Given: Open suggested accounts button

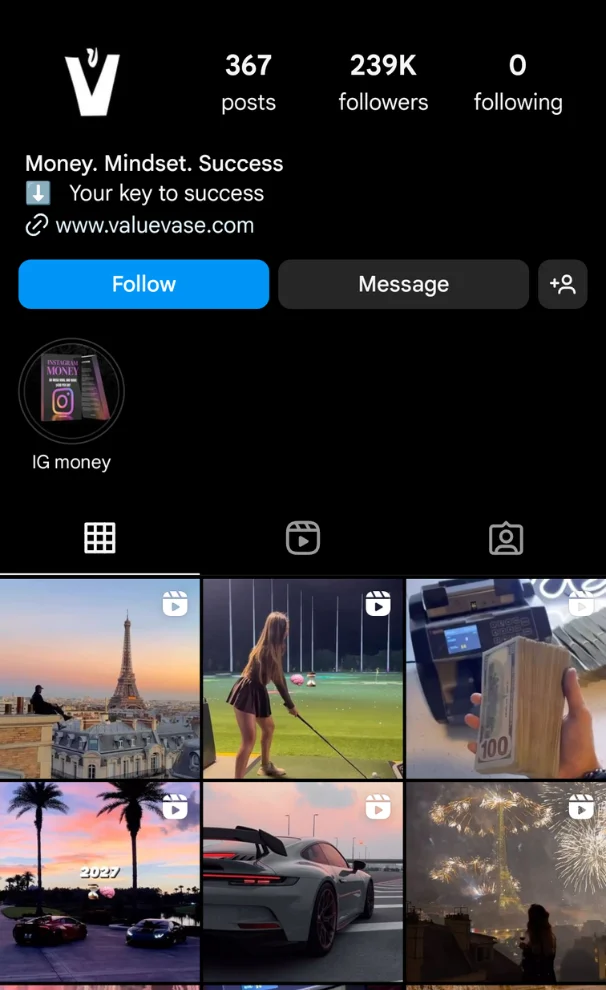Looking at the screenshot, I should click(x=562, y=284).
